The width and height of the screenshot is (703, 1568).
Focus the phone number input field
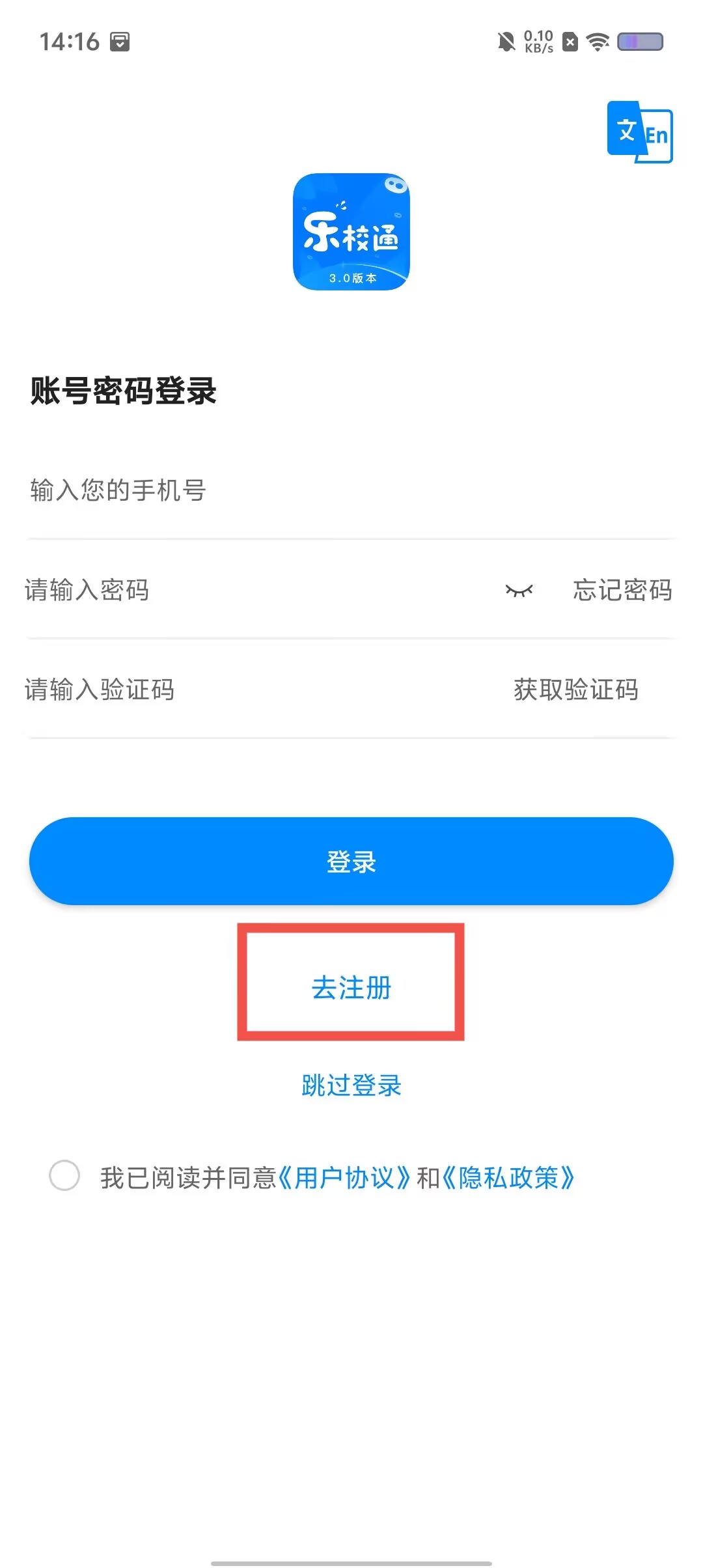pos(260,491)
